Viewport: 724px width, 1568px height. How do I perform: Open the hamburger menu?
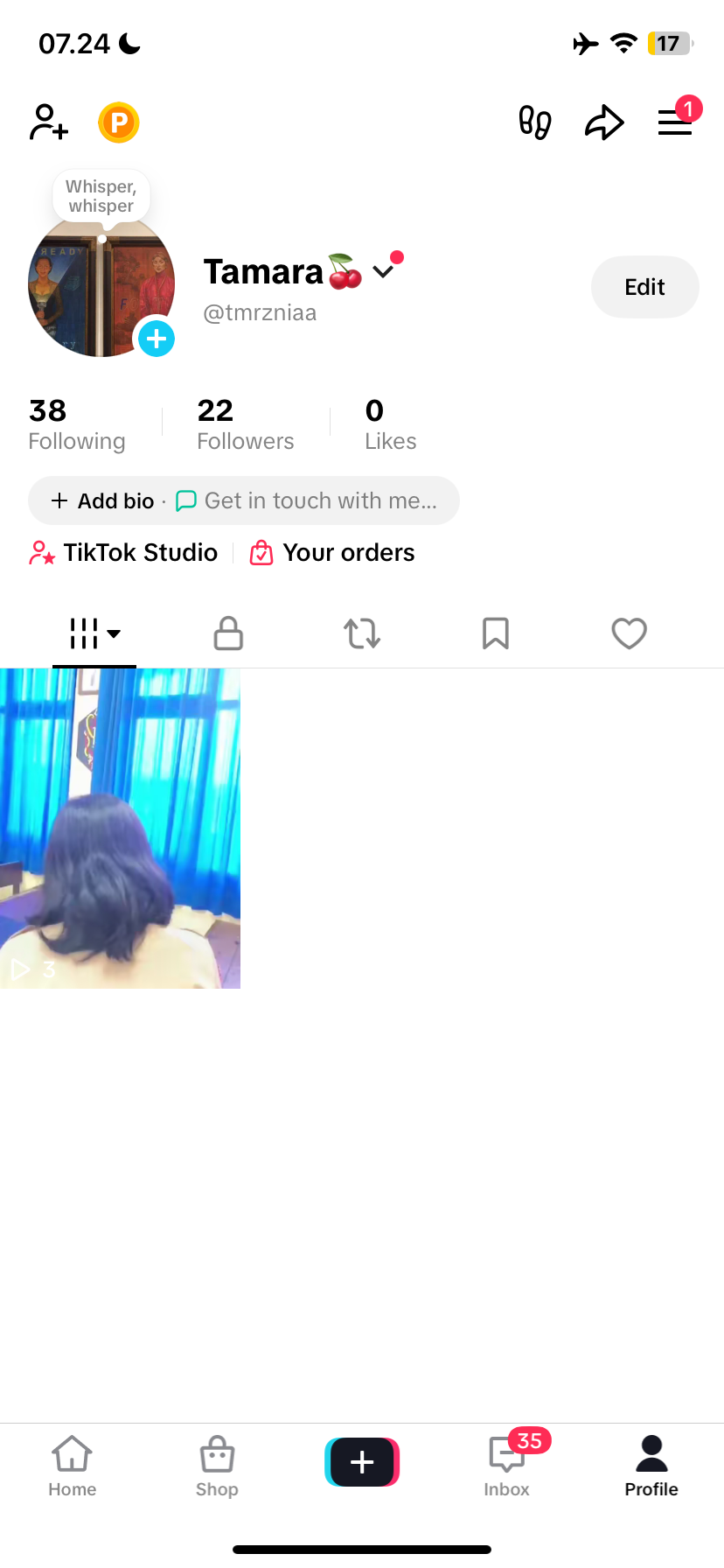tap(675, 122)
